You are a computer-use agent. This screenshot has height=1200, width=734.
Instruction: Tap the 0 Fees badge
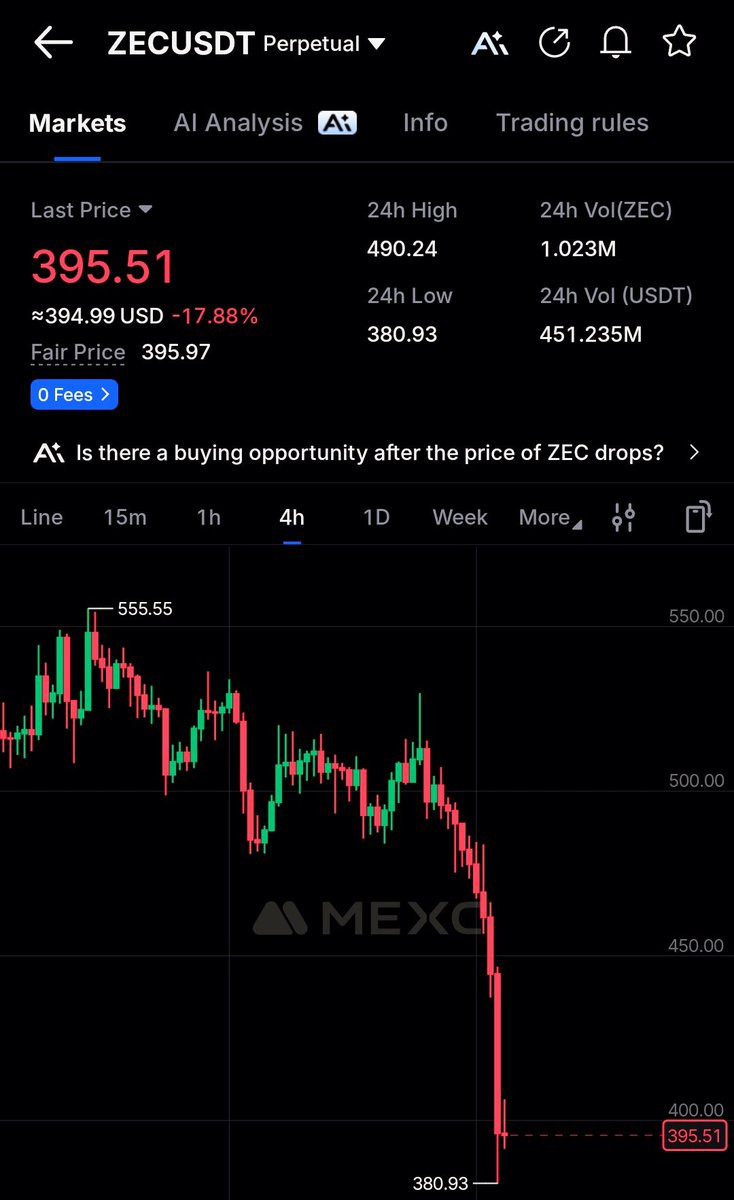(x=74, y=395)
